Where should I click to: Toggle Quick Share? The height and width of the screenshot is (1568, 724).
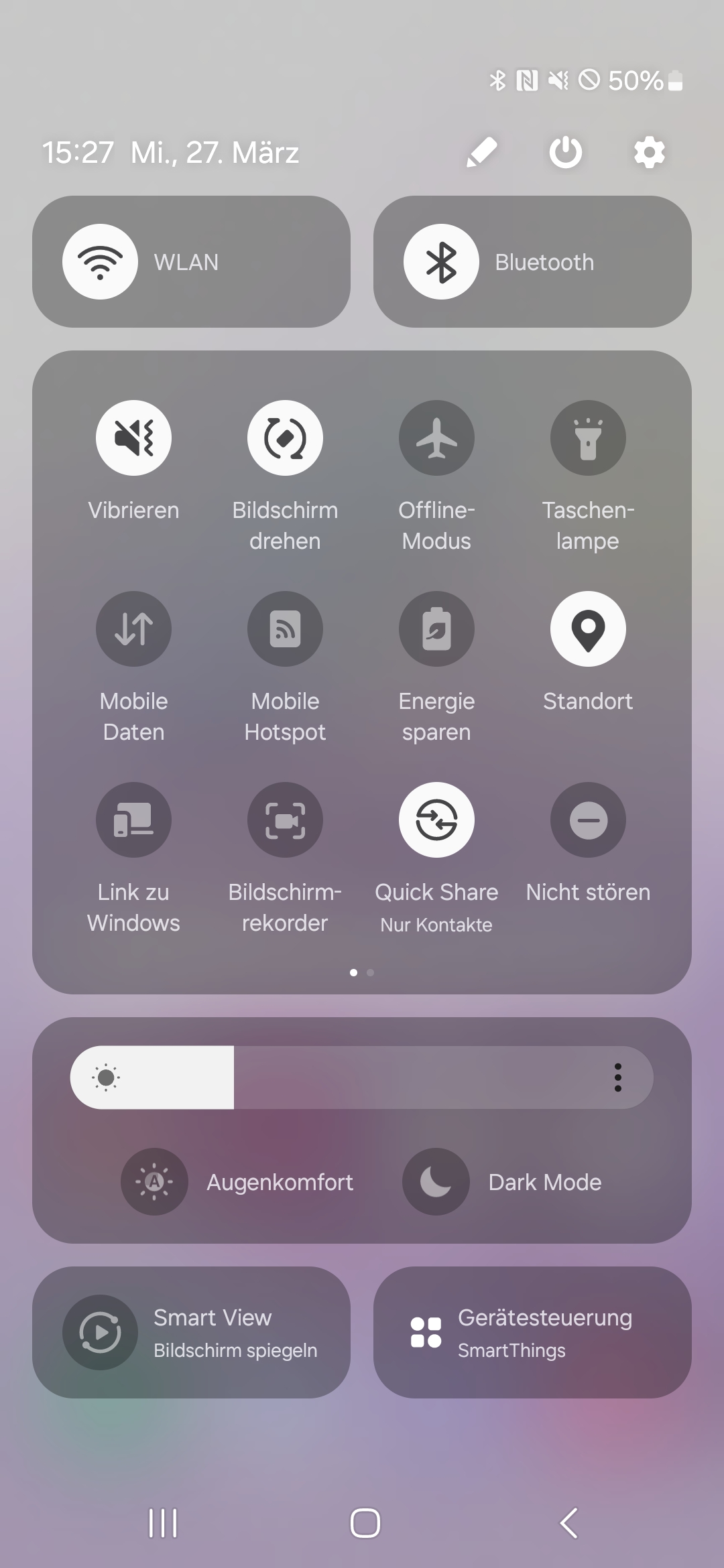436,820
